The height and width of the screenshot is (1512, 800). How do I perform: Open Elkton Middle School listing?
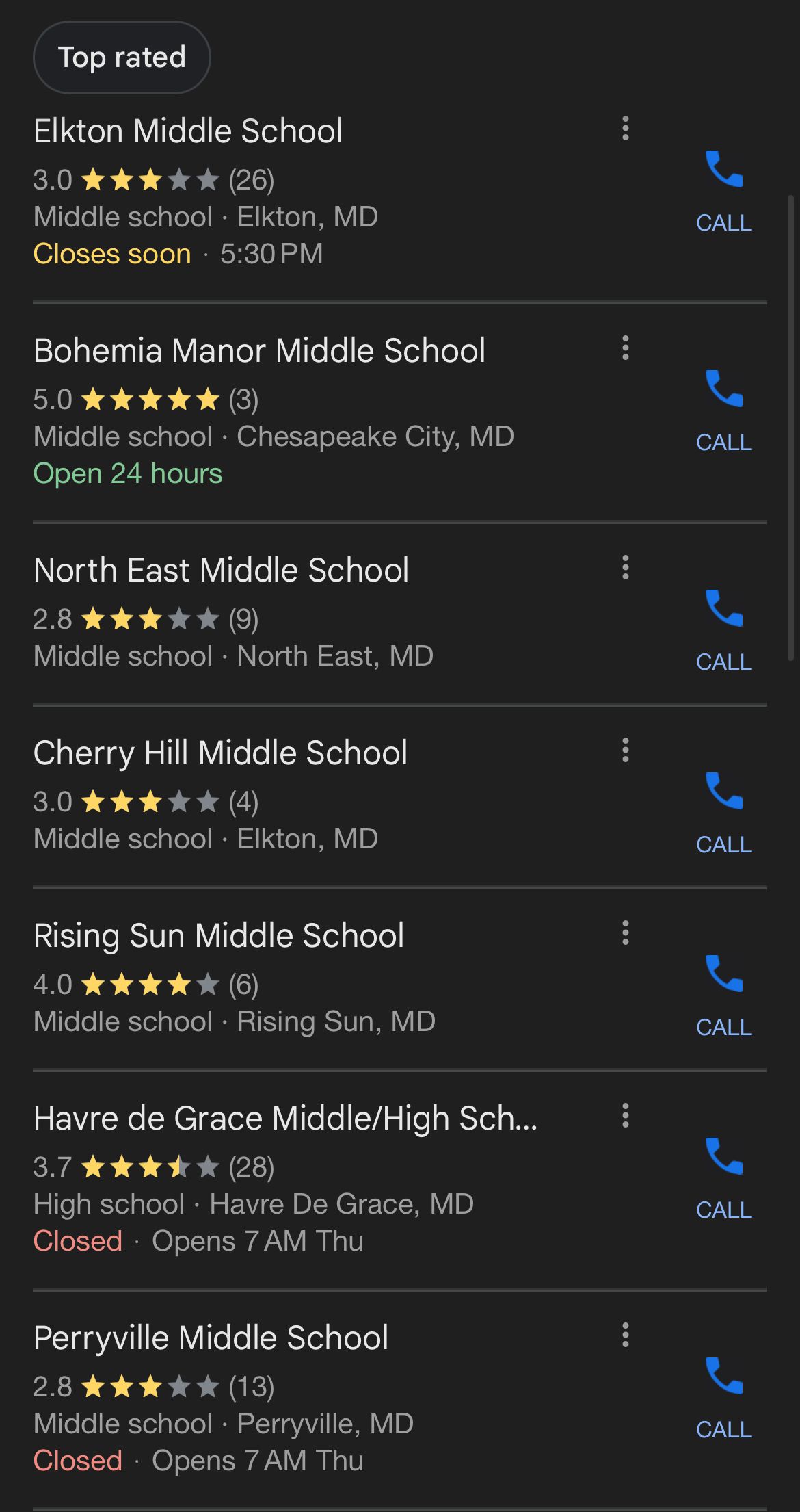coord(188,131)
